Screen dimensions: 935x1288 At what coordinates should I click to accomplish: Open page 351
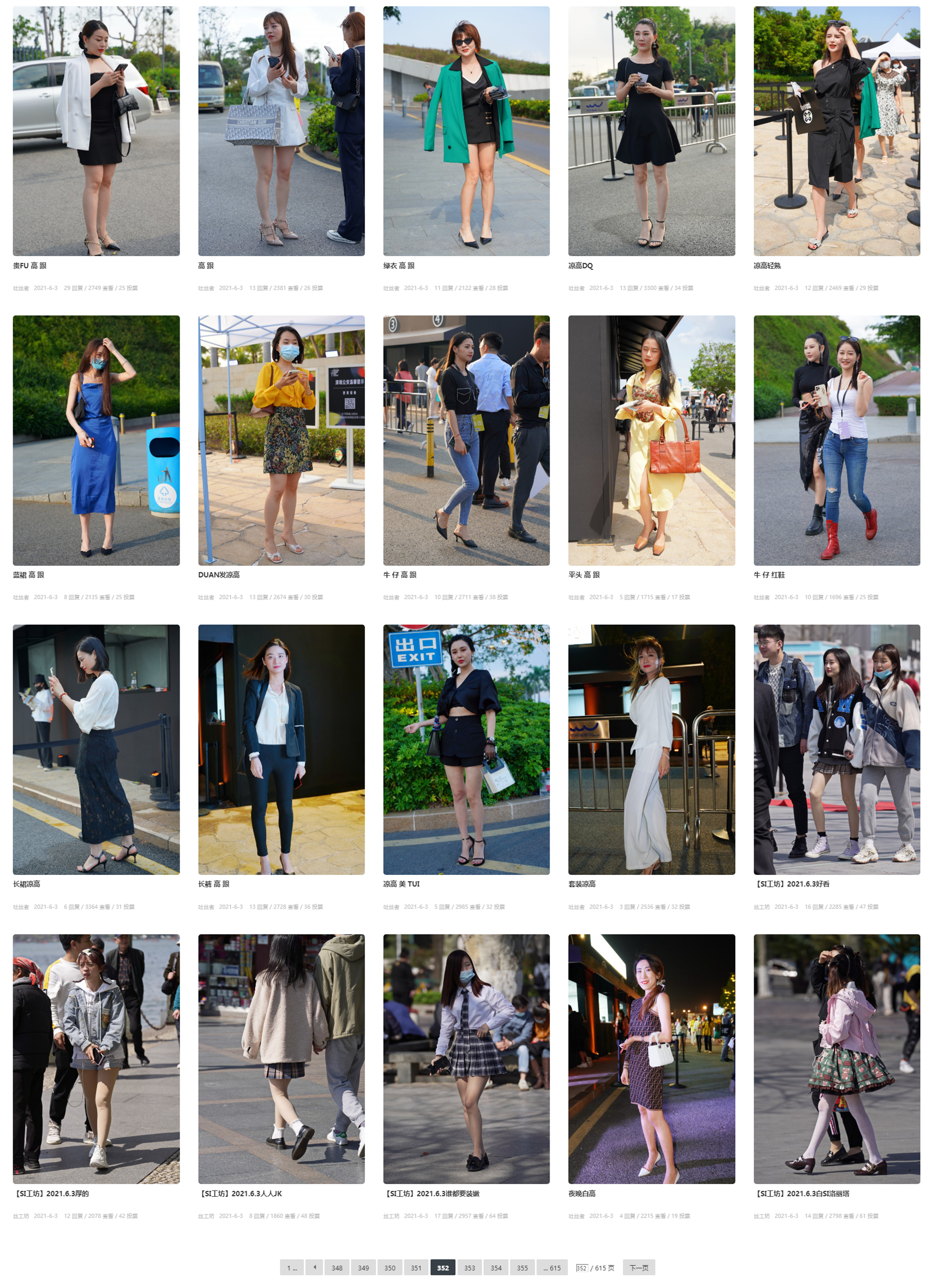pos(416,1267)
